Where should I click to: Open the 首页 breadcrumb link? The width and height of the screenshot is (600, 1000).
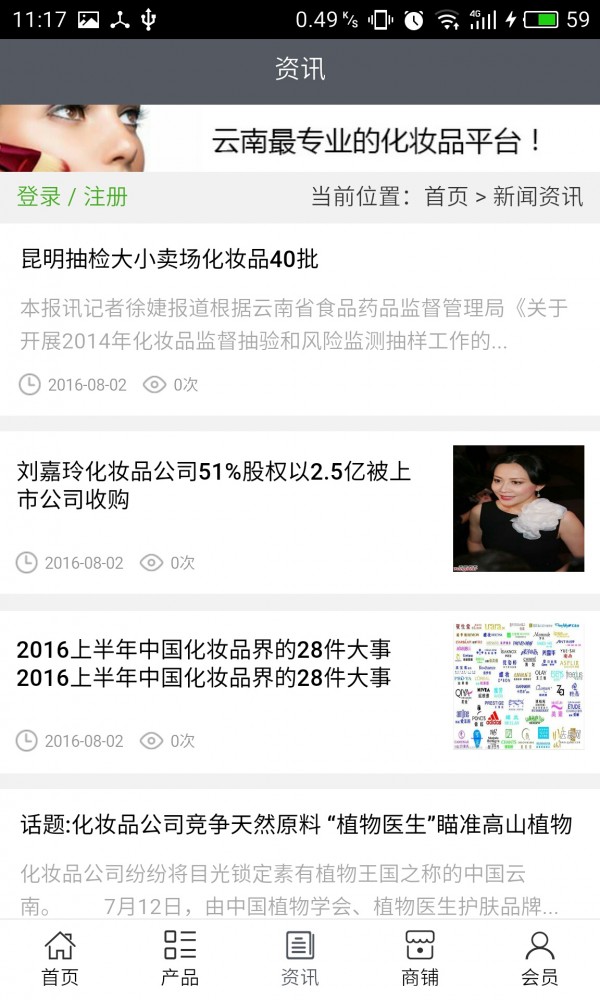pos(446,197)
